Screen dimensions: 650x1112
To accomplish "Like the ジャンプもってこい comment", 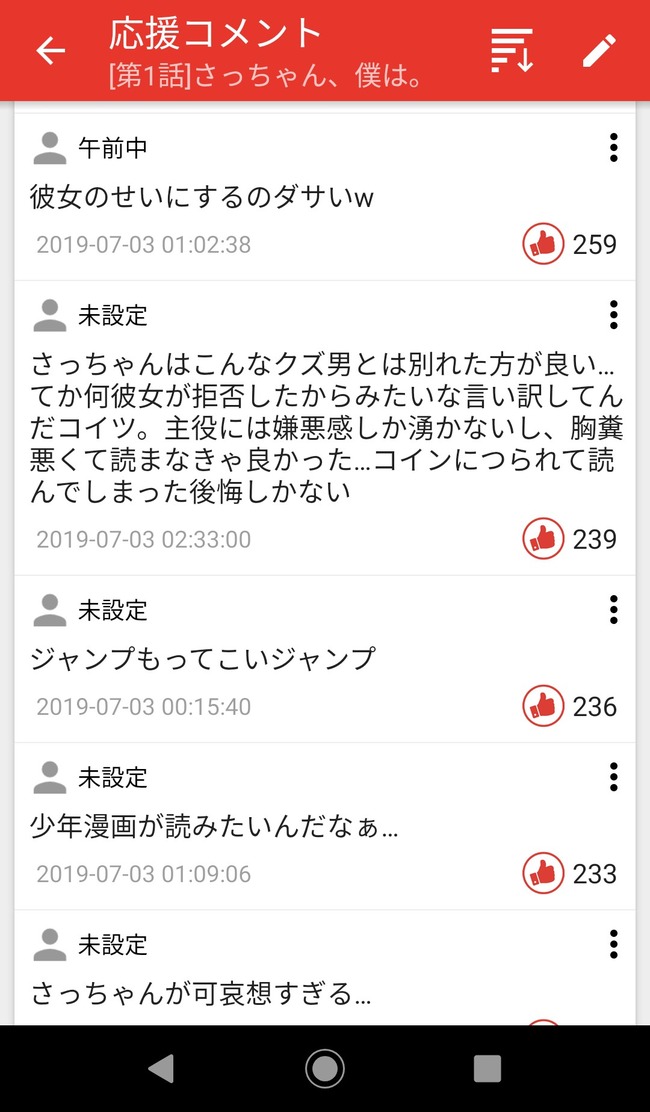I will (543, 706).
